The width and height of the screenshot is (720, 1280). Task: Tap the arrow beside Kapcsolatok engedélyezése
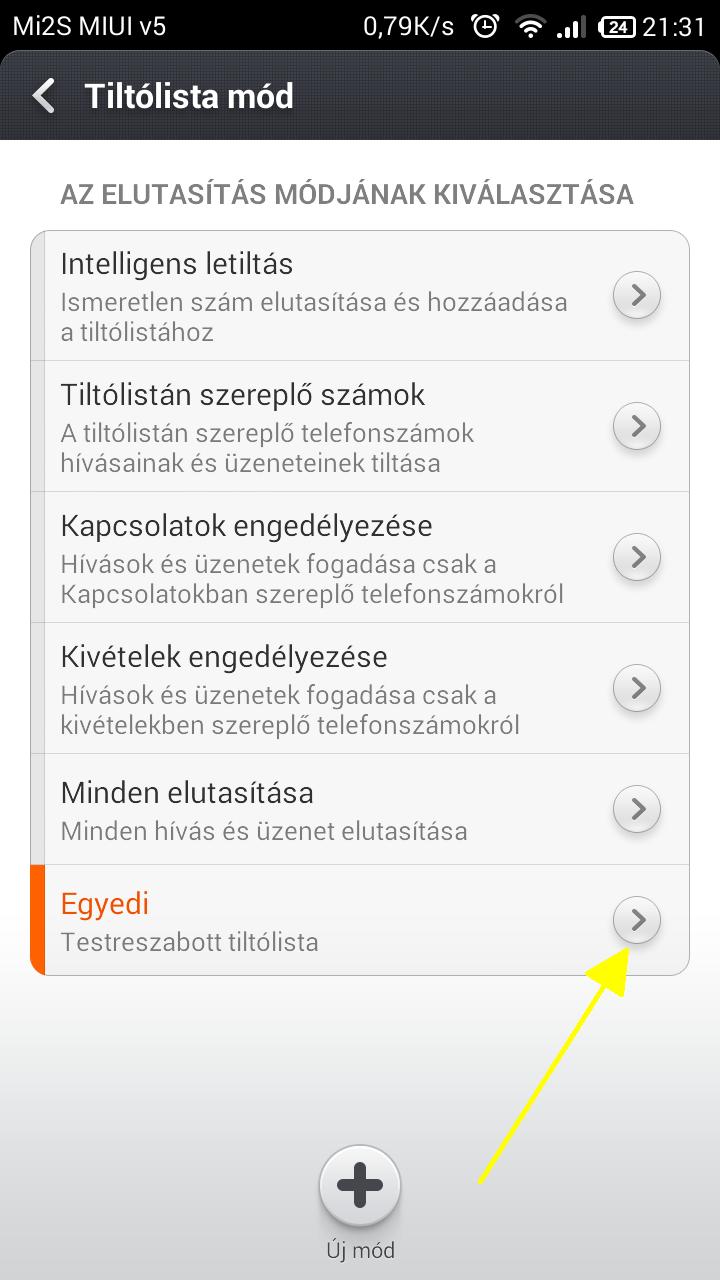(637, 557)
